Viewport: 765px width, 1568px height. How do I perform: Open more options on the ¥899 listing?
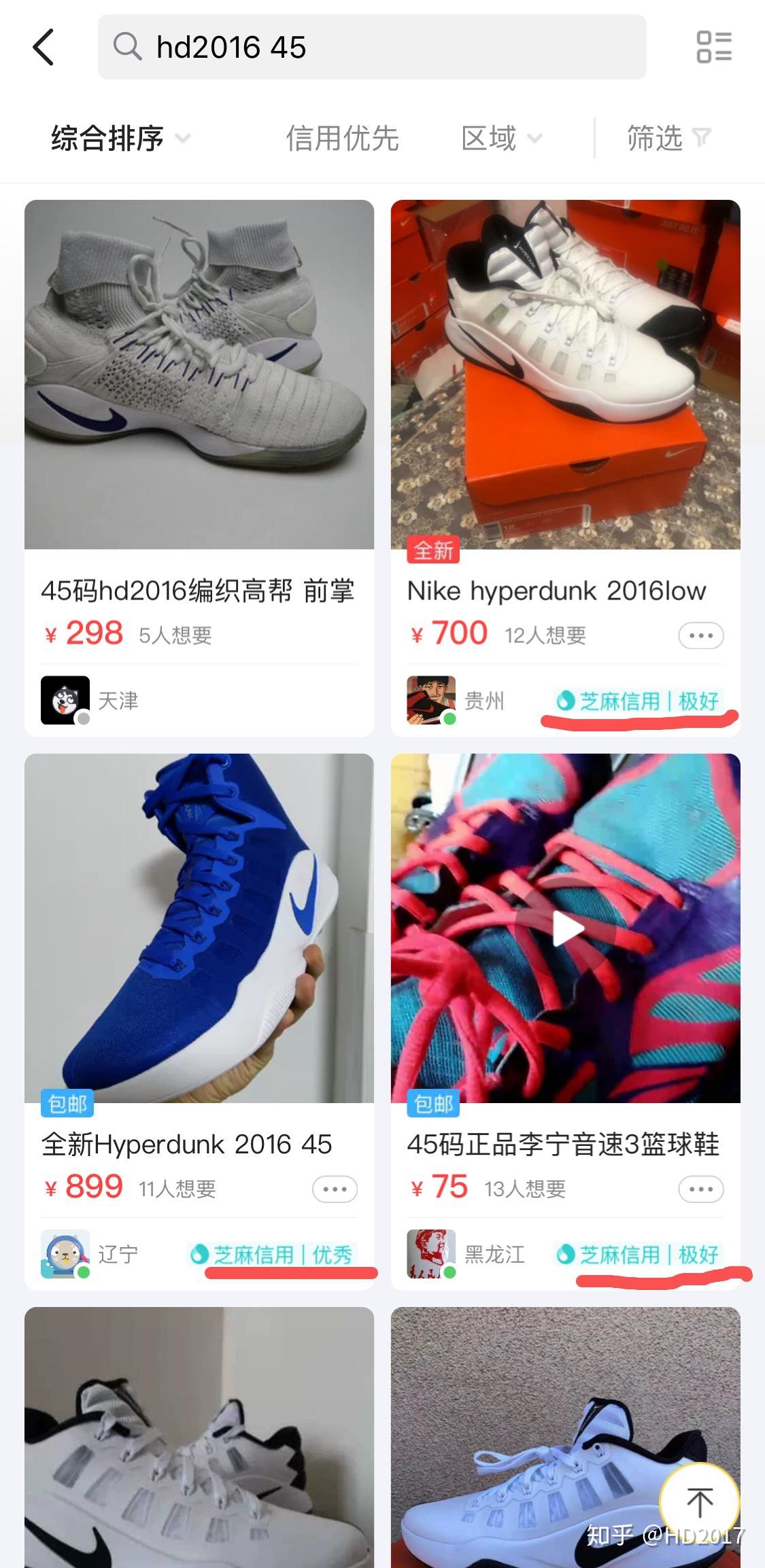(335, 1189)
